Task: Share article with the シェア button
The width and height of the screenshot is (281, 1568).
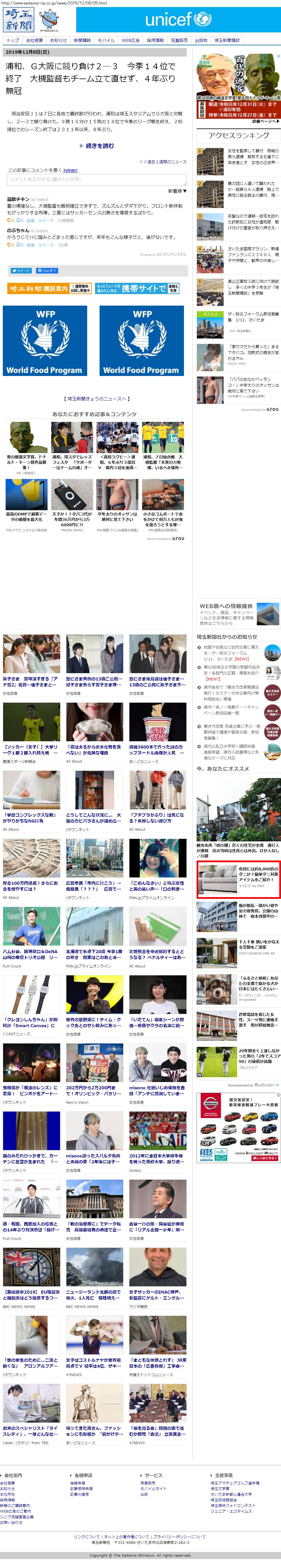Action: click(46, 270)
